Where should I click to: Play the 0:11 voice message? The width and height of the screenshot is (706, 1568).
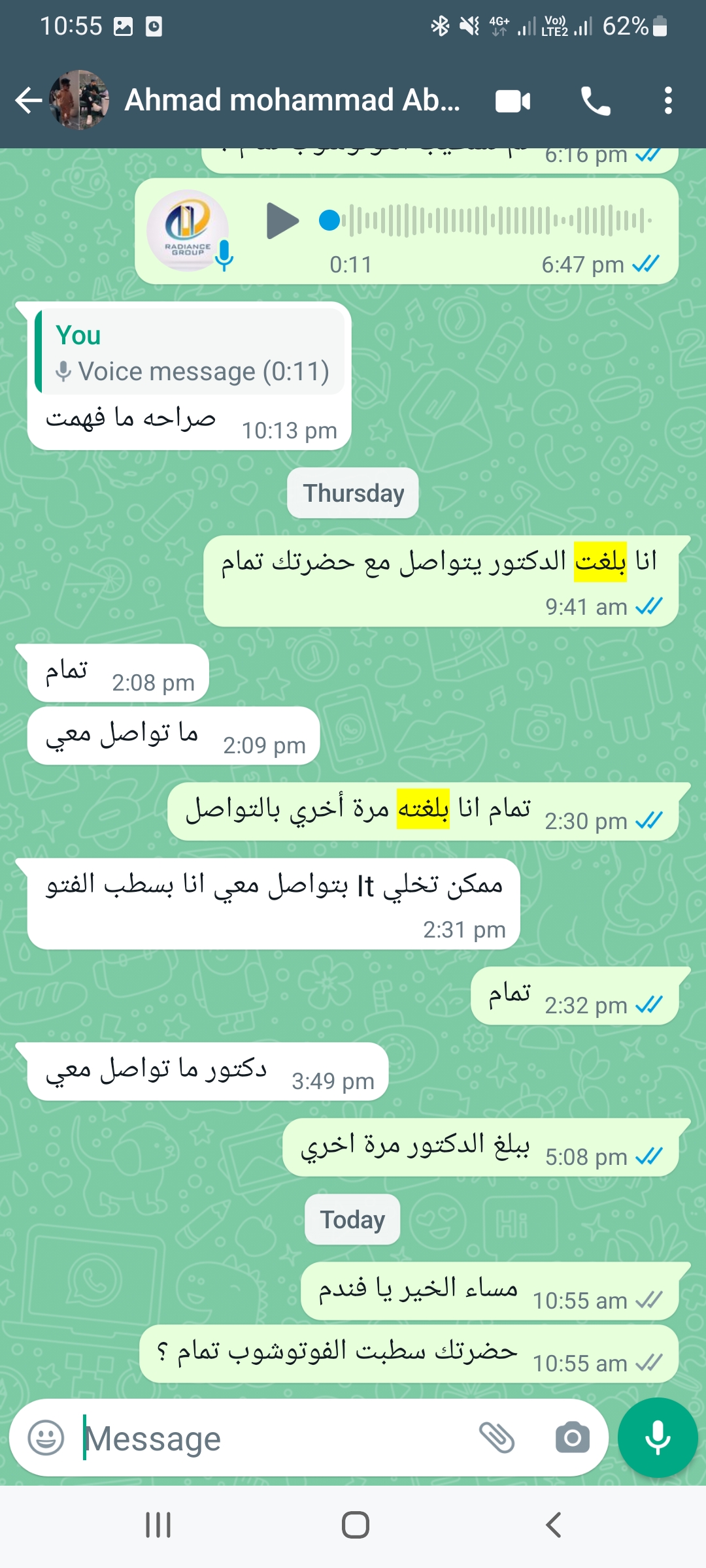click(x=282, y=221)
